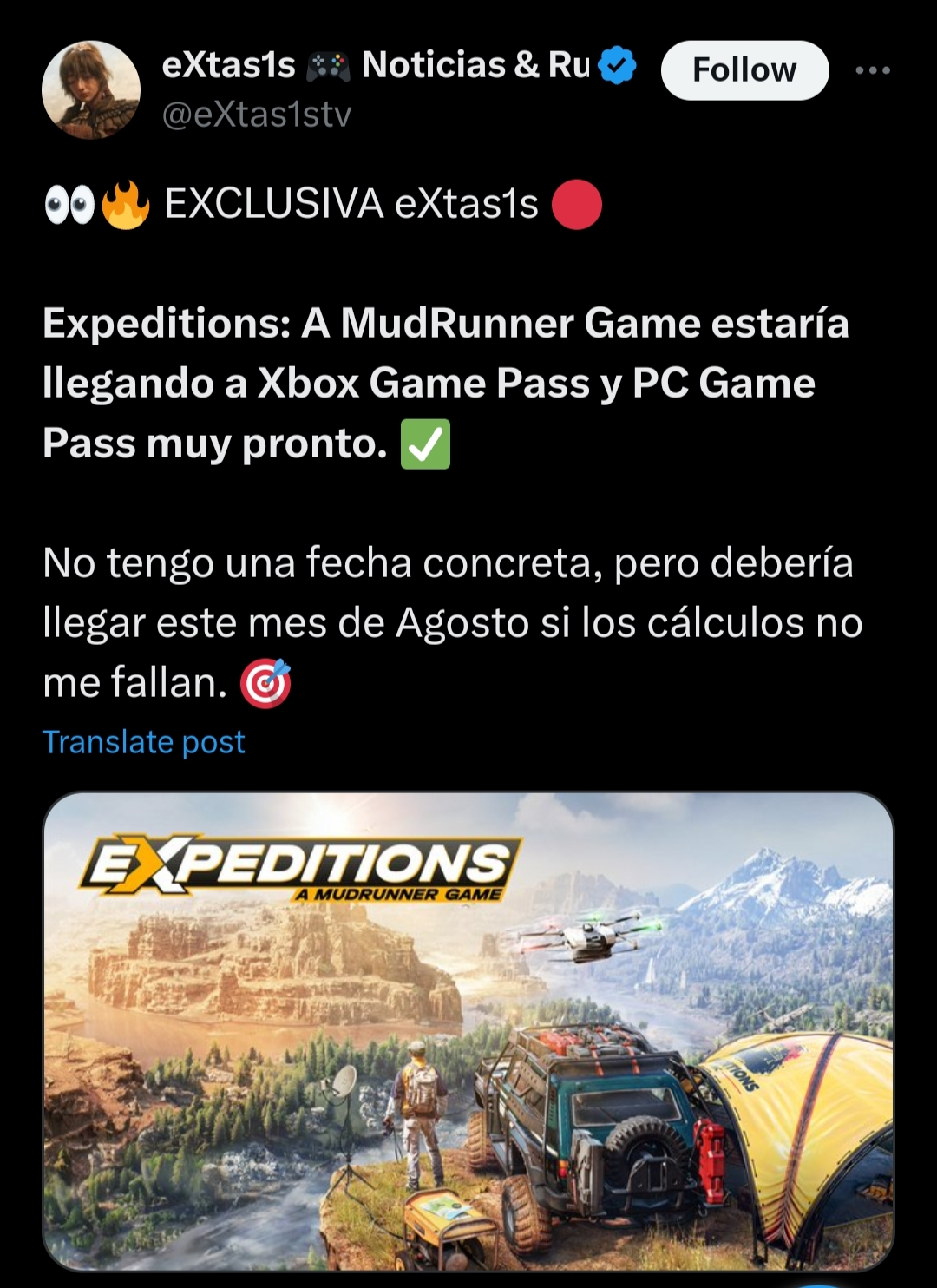Screen dimensions: 937x1288
Task: View the eXtas1s Noticias profile name
Action: click(375, 65)
